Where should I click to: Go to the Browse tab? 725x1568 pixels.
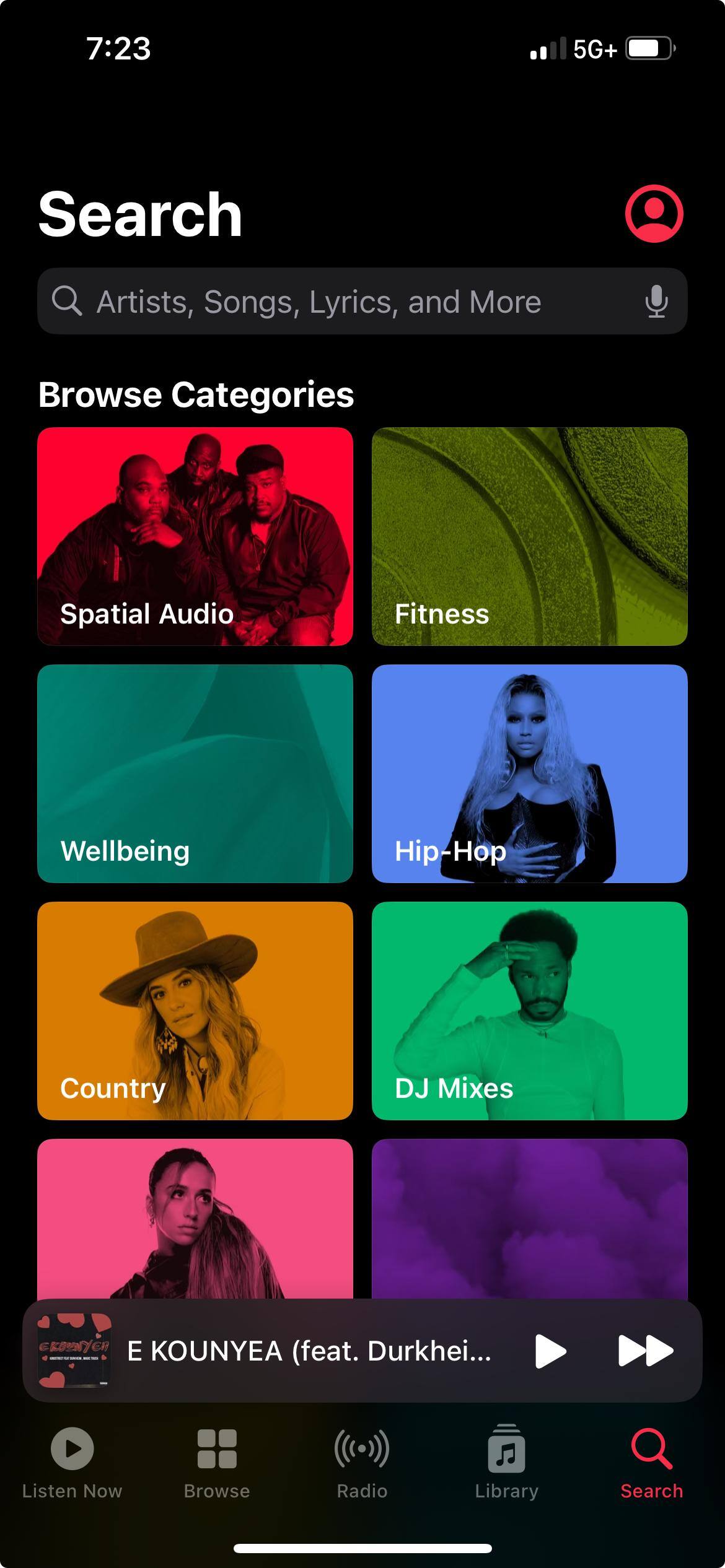pyautogui.click(x=217, y=1463)
